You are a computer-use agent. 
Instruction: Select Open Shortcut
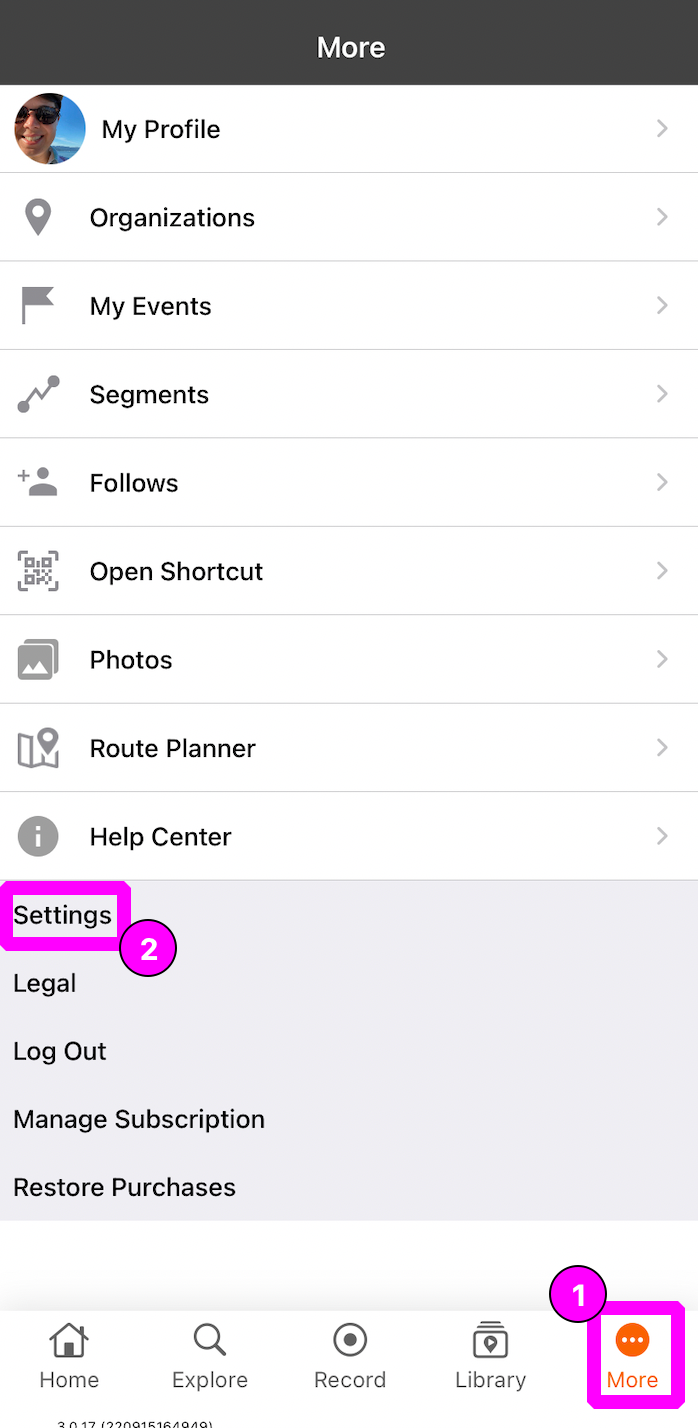pyautogui.click(x=349, y=571)
